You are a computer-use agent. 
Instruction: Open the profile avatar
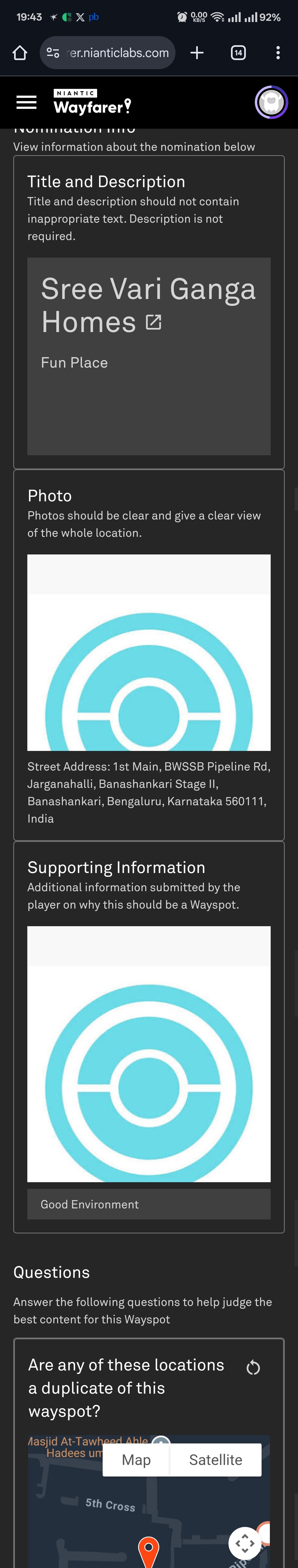(271, 102)
